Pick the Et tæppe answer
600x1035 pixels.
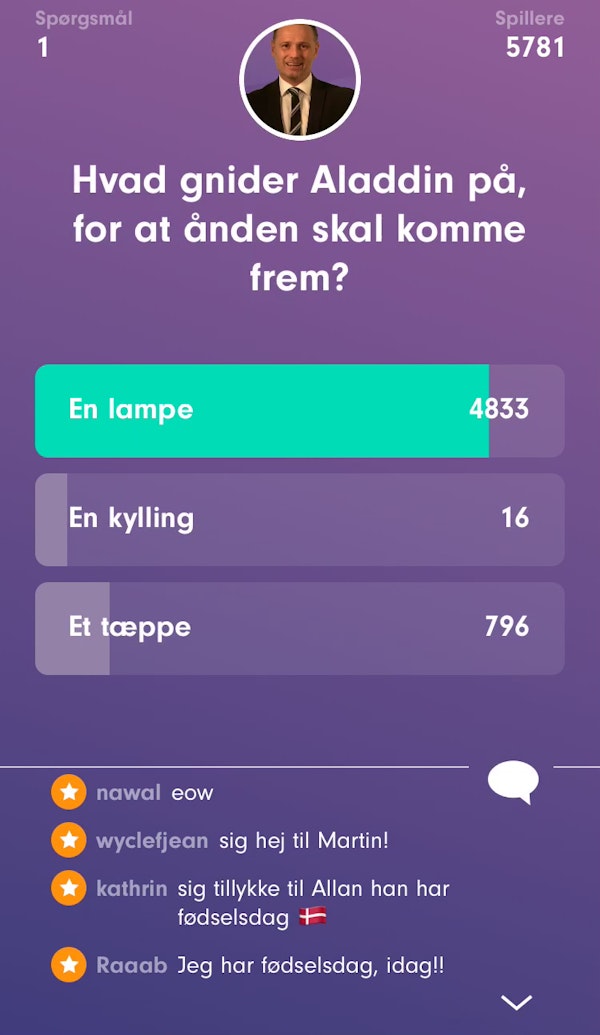pyautogui.click(x=299, y=628)
